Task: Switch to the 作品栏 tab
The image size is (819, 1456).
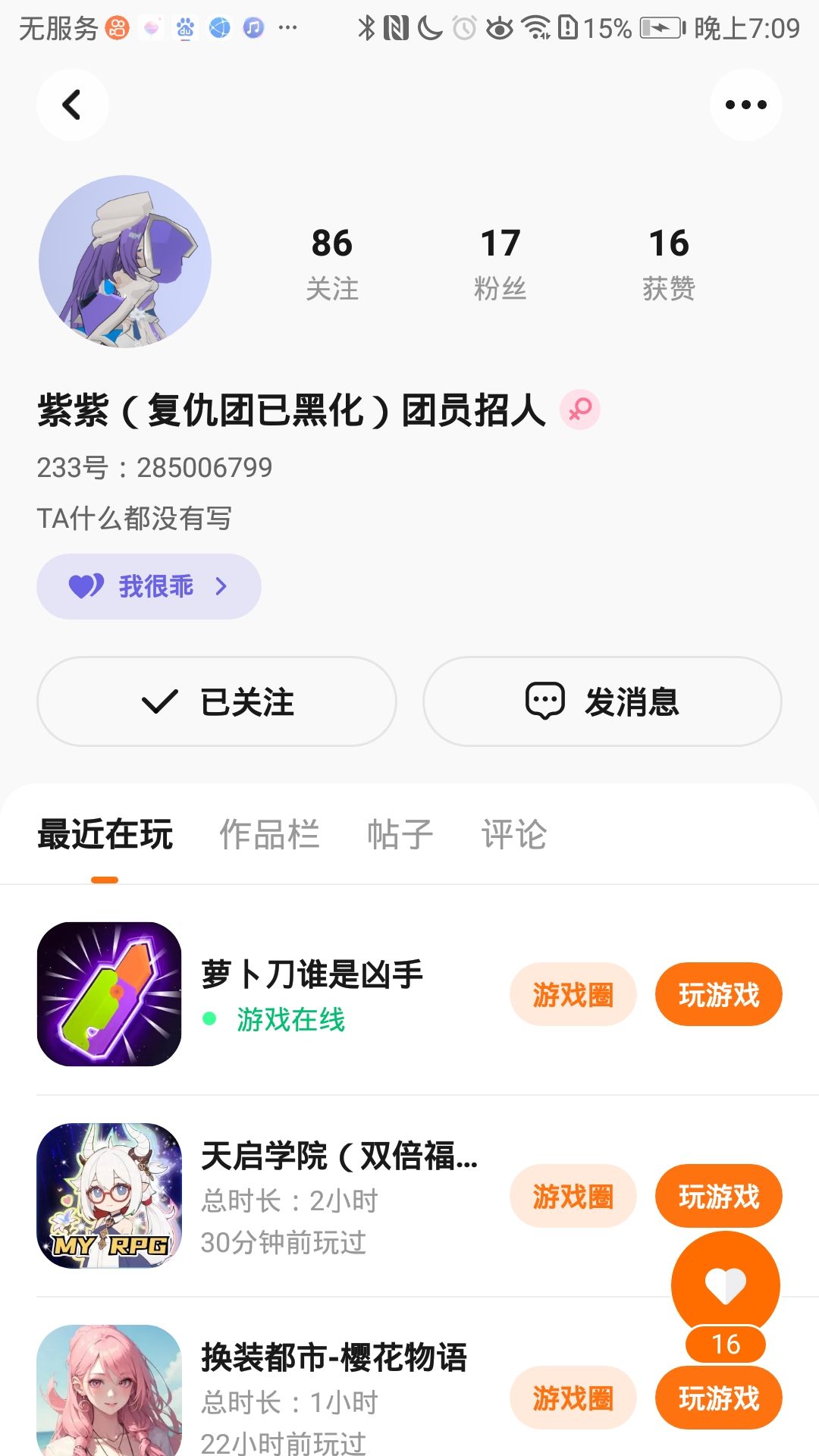Action: [x=269, y=834]
